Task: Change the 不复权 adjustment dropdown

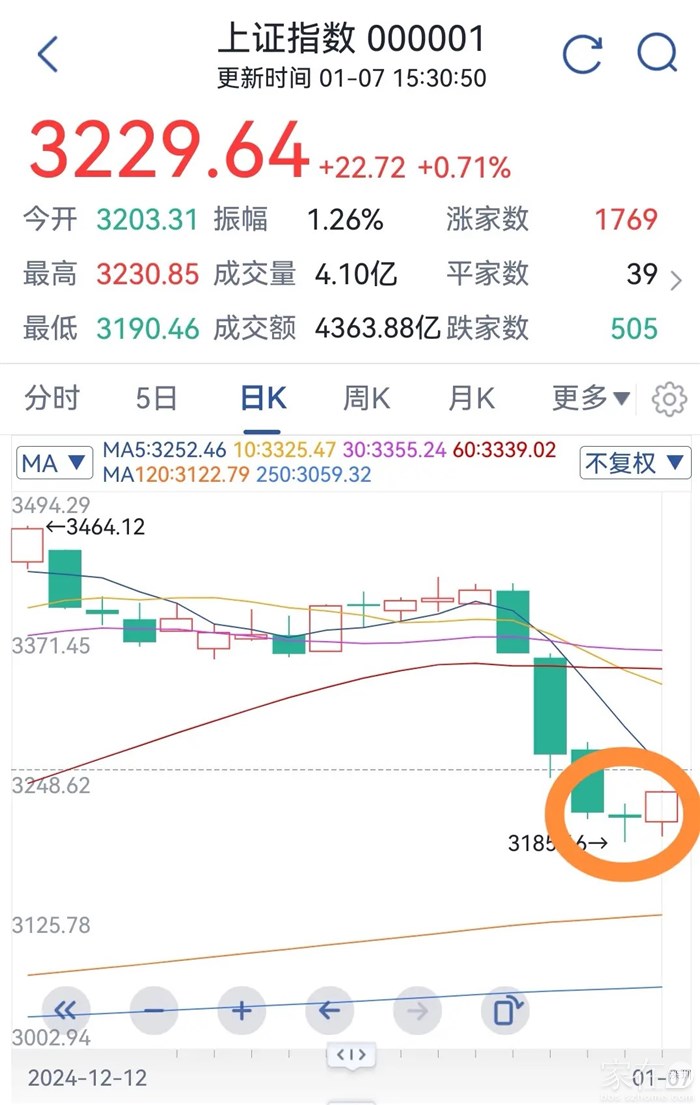Action: 635,463
